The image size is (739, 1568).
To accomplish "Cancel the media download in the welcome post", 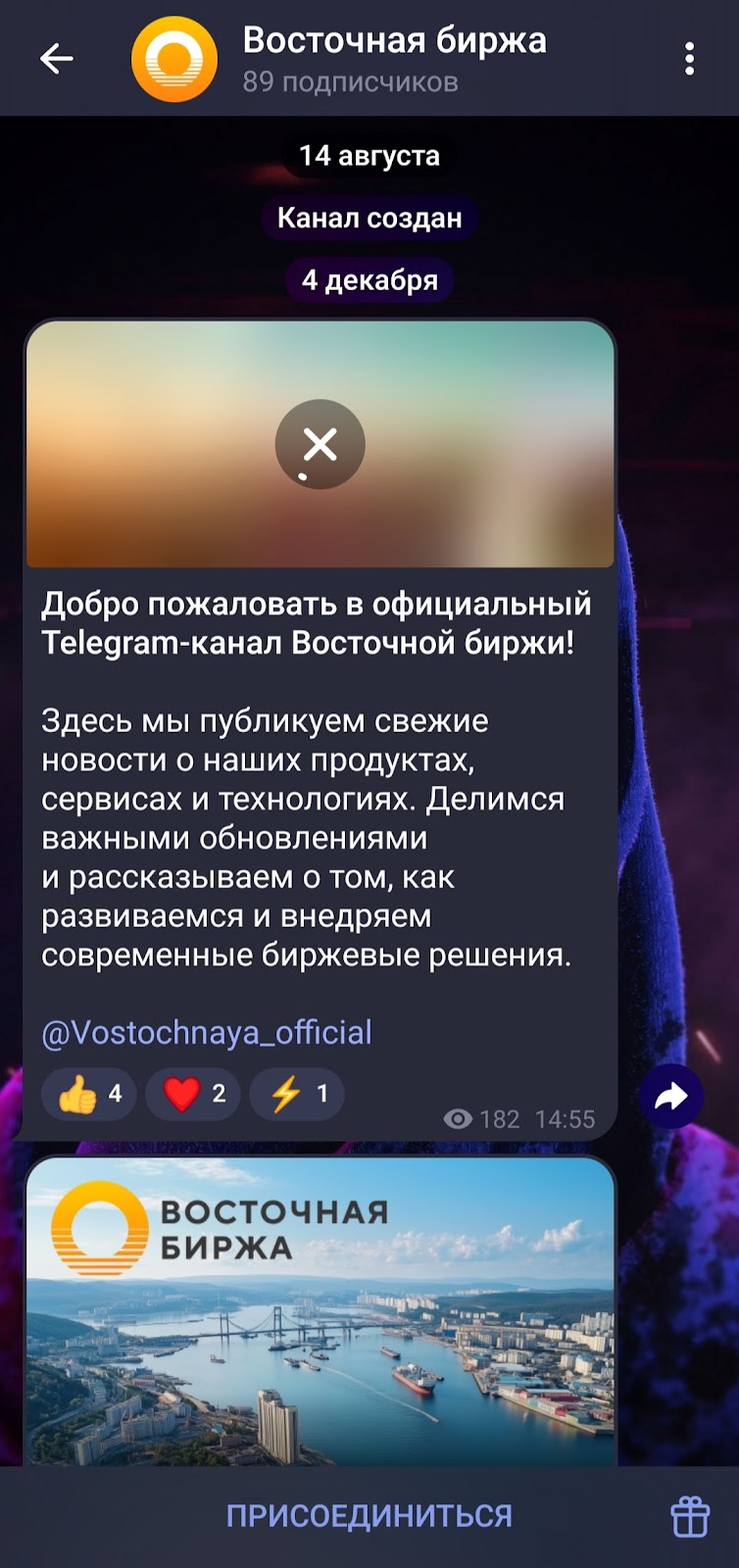I will (x=320, y=445).
